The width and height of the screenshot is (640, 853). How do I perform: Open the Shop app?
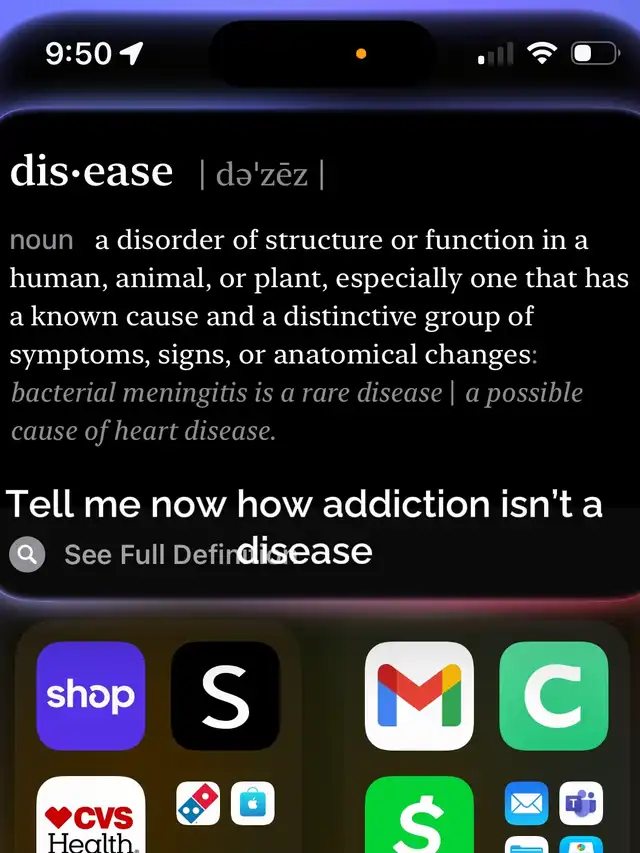point(91,696)
